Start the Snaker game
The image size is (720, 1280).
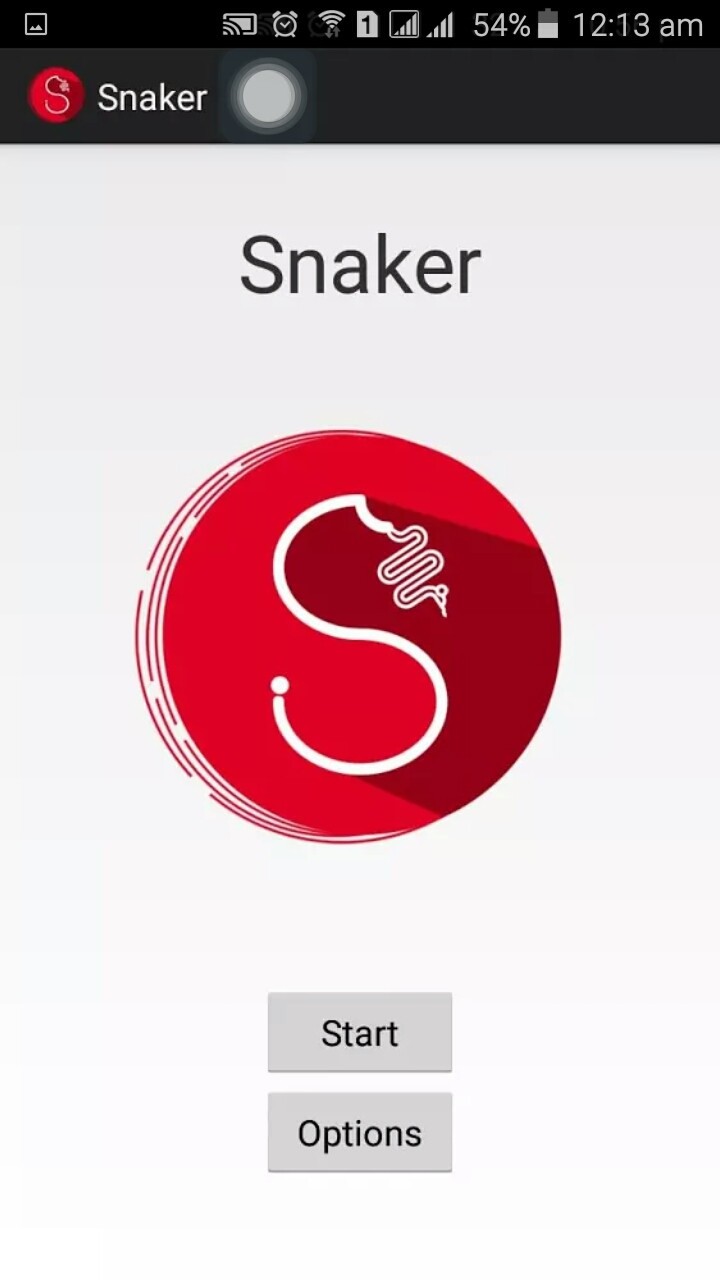click(360, 1032)
